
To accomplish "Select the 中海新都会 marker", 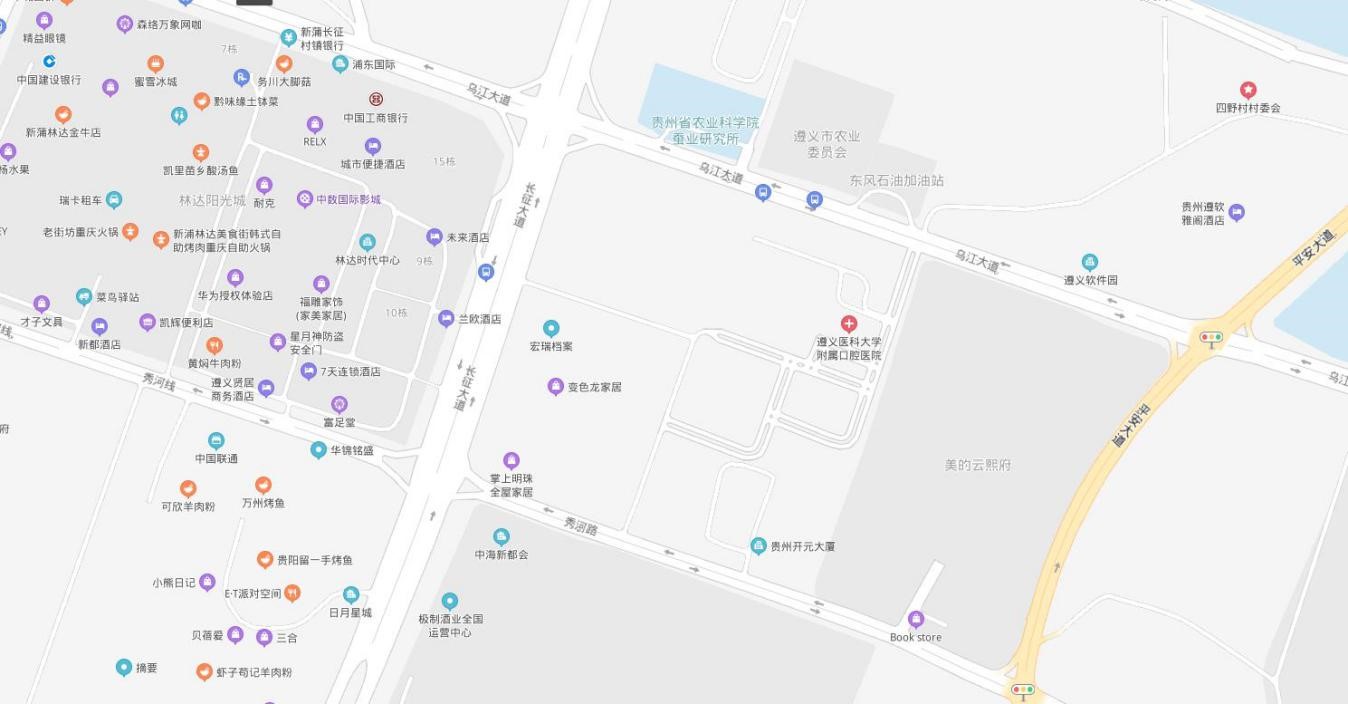I will click(x=501, y=537).
